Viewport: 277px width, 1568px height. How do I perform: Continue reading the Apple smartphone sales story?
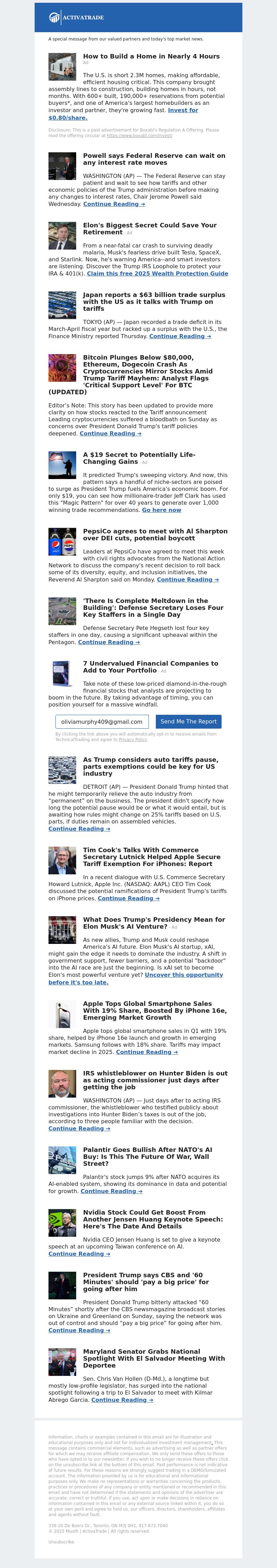click(147, 1052)
